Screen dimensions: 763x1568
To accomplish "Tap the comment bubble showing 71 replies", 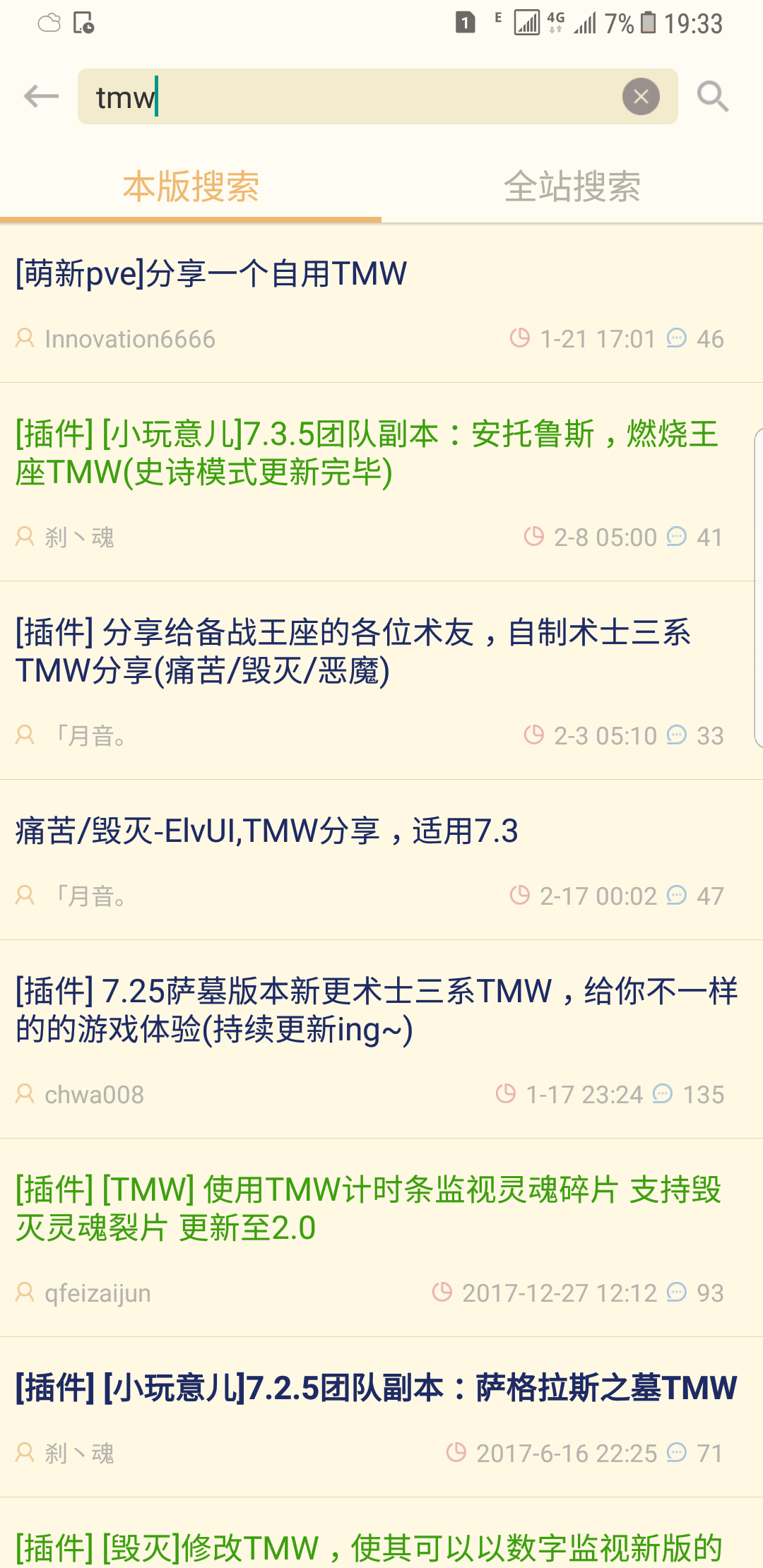I will point(679,1453).
